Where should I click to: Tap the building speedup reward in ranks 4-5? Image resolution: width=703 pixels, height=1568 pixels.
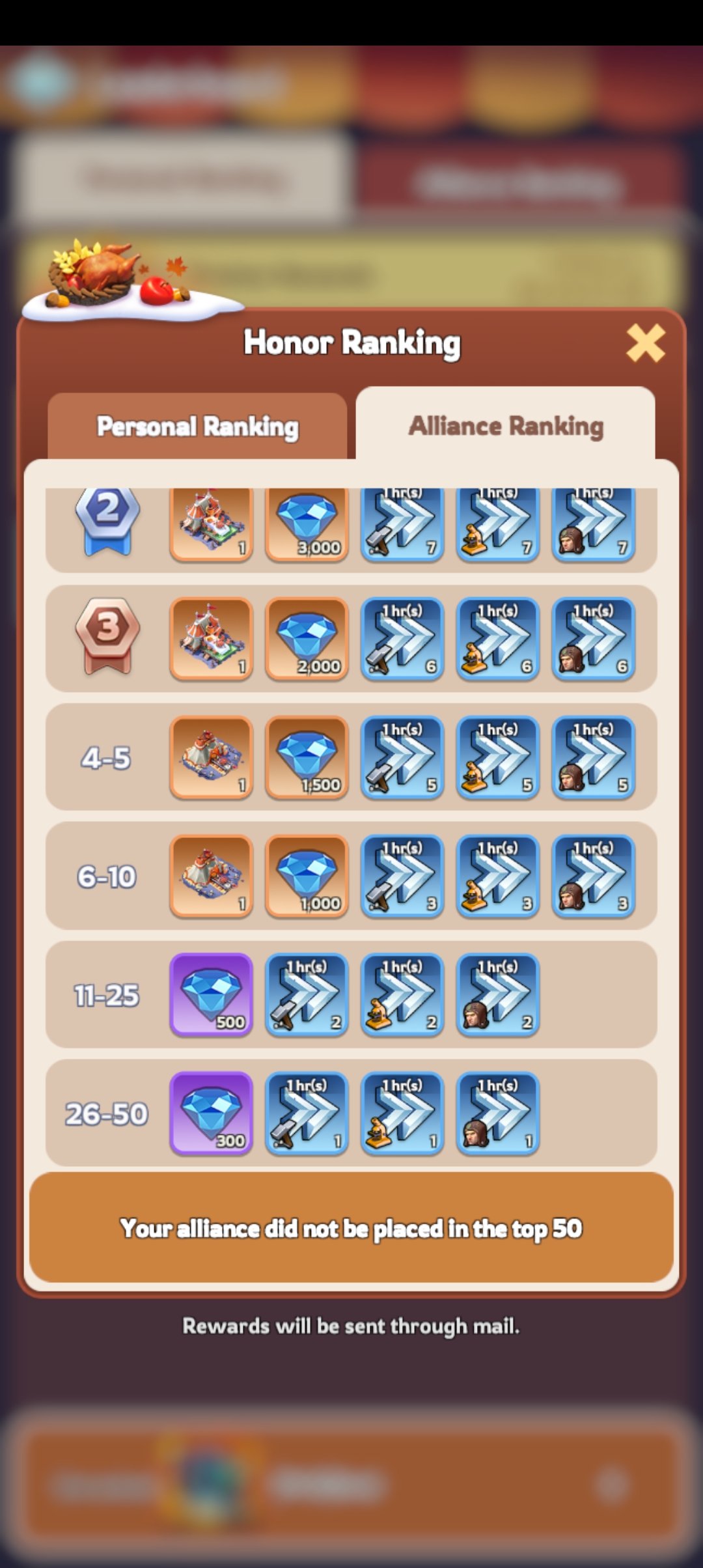402,757
